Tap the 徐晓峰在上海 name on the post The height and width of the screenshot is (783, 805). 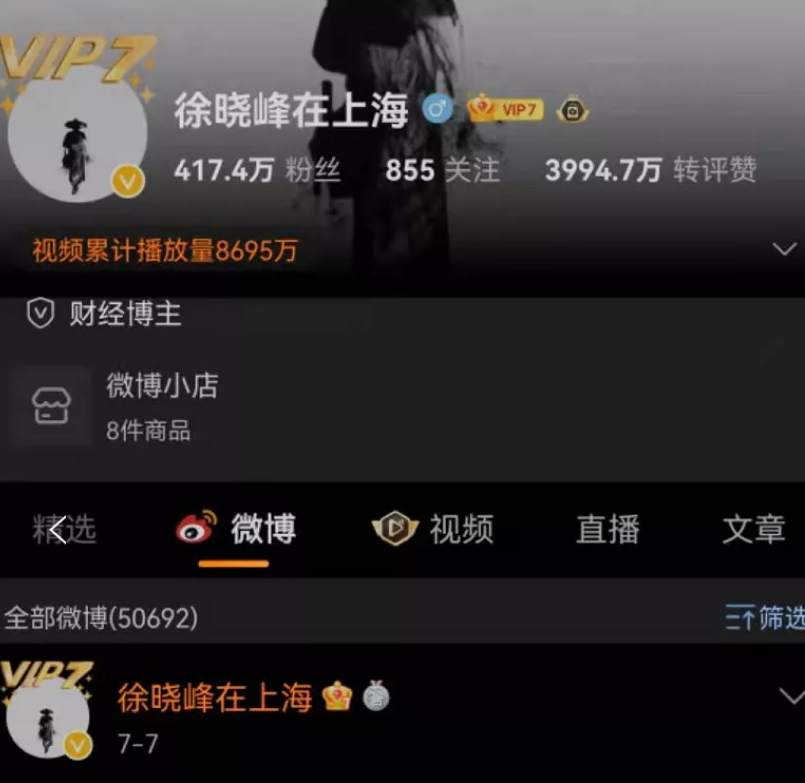(x=215, y=697)
